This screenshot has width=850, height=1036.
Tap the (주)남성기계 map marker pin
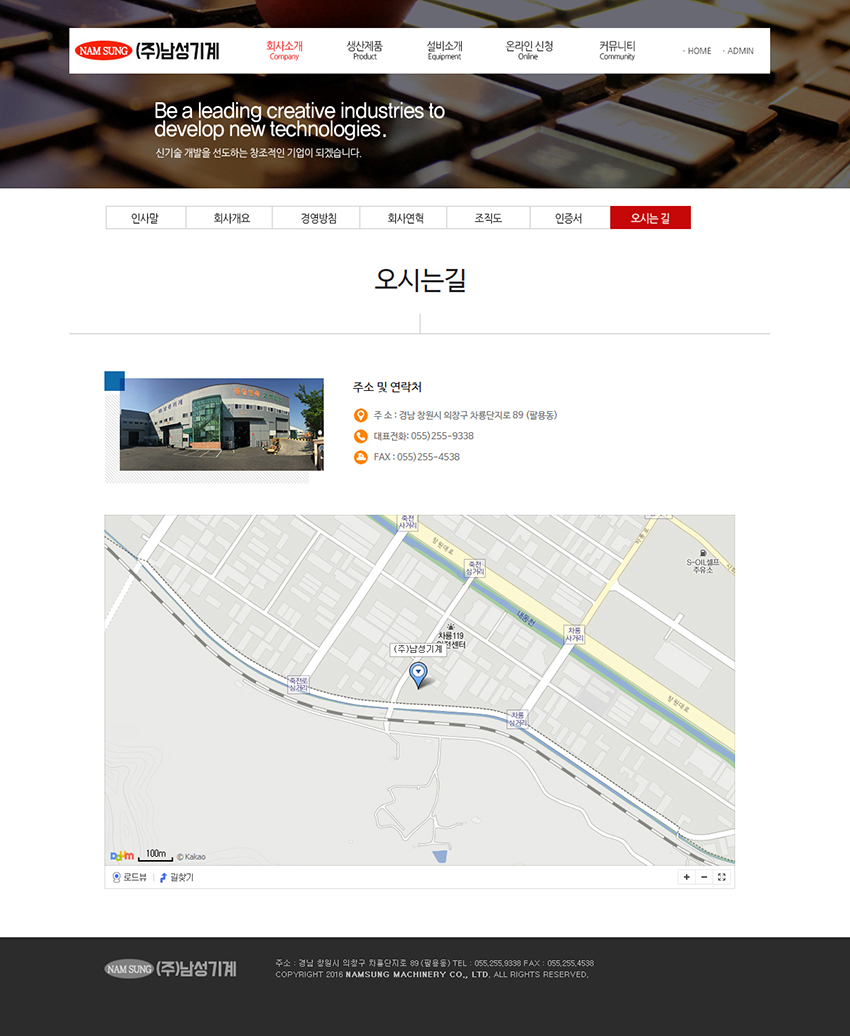(419, 673)
